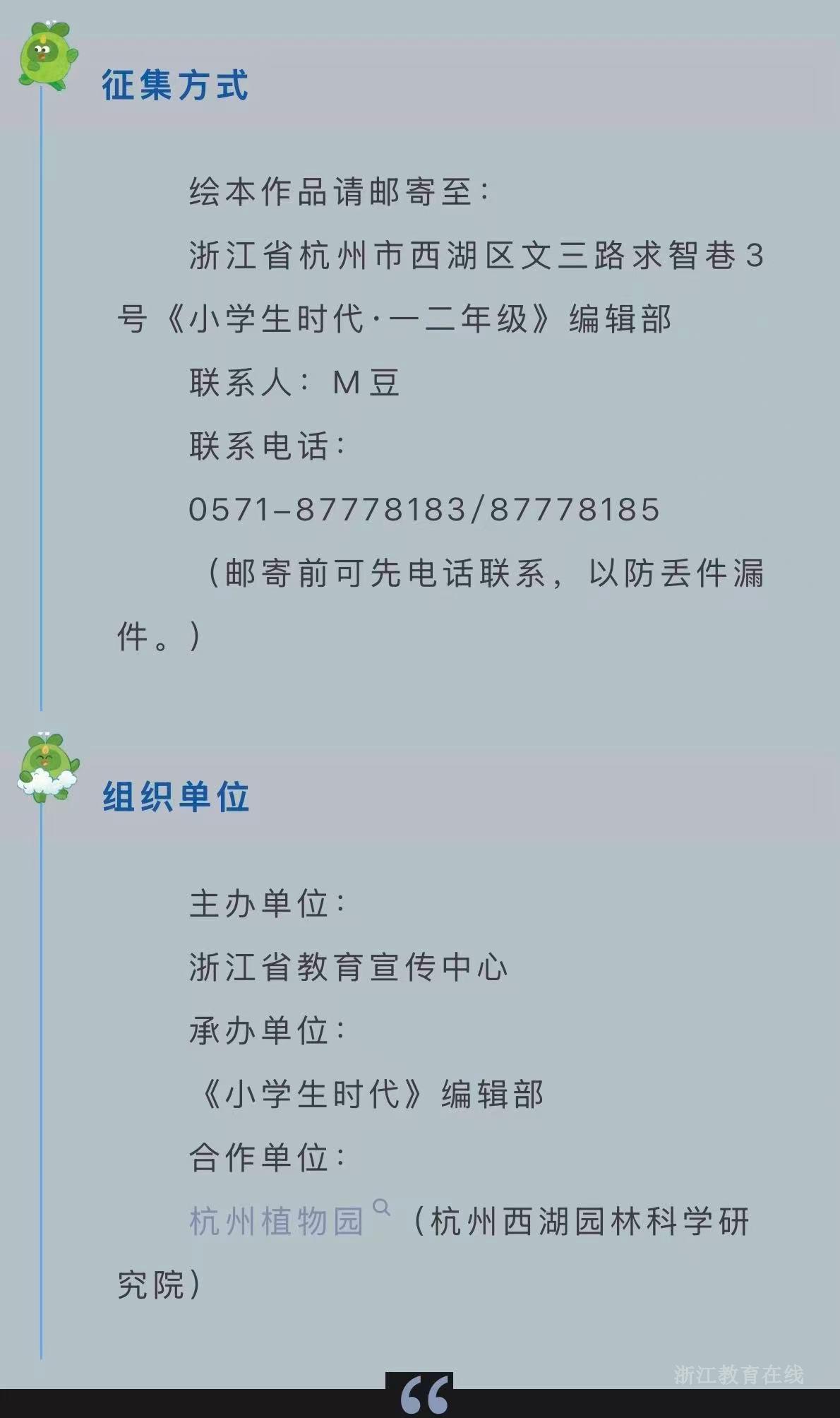Image resolution: width=840 pixels, height=1418 pixels.
Task: Open the 杭州植物园 search link
Action: pyautogui.click(x=277, y=1222)
